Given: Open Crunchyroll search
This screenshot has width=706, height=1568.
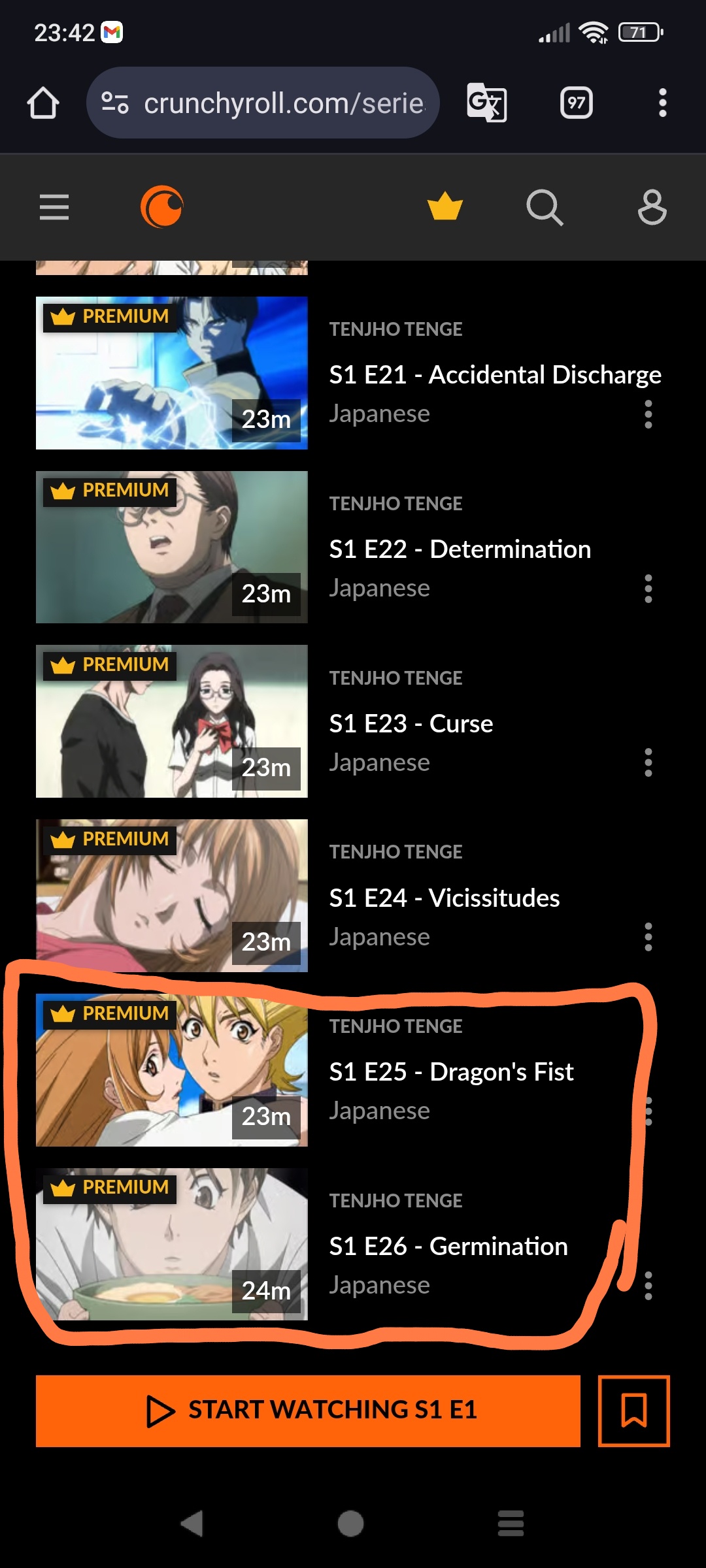Looking at the screenshot, I should (x=545, y=207).
